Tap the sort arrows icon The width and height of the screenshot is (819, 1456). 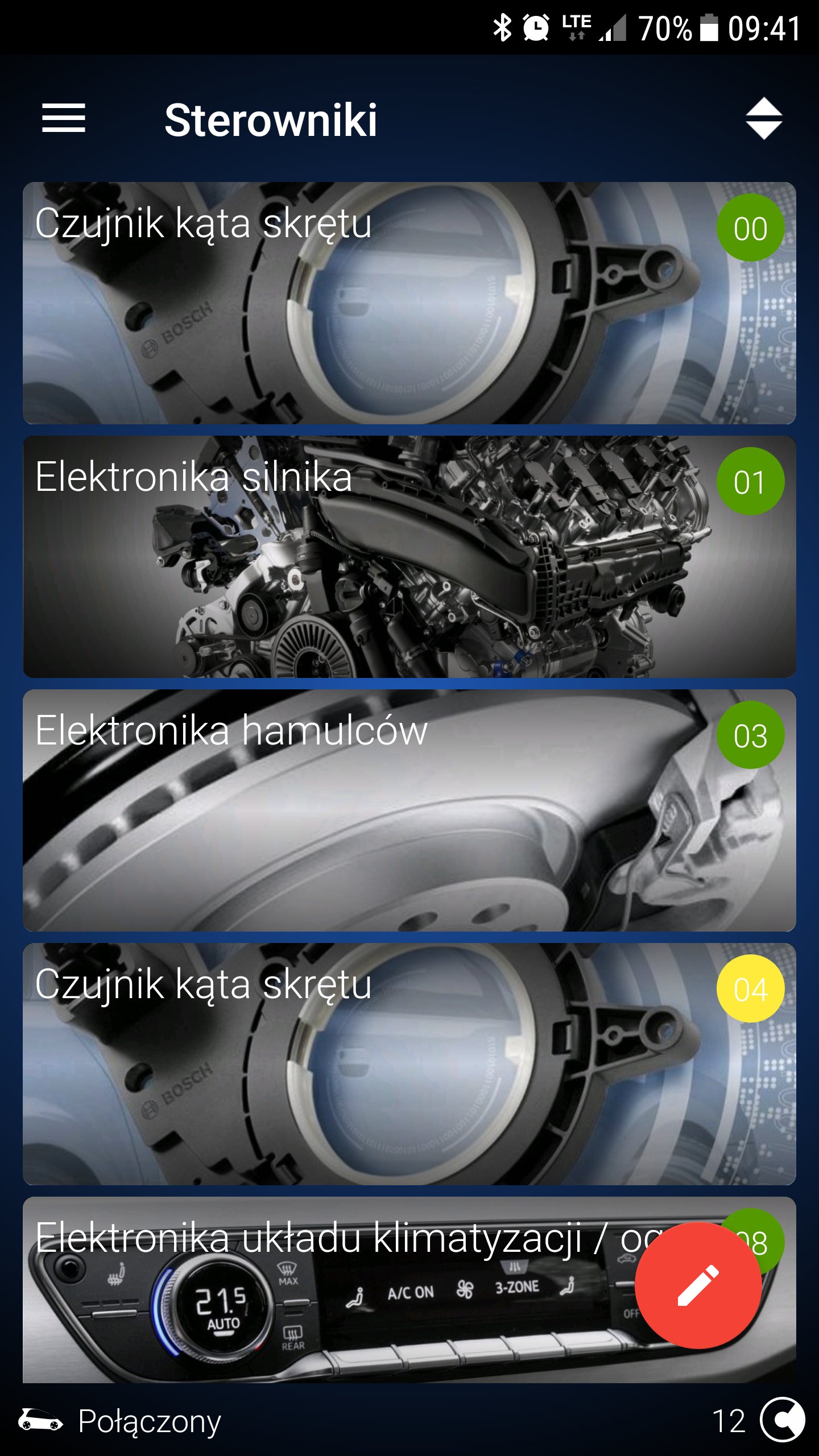tap(764, 118)
